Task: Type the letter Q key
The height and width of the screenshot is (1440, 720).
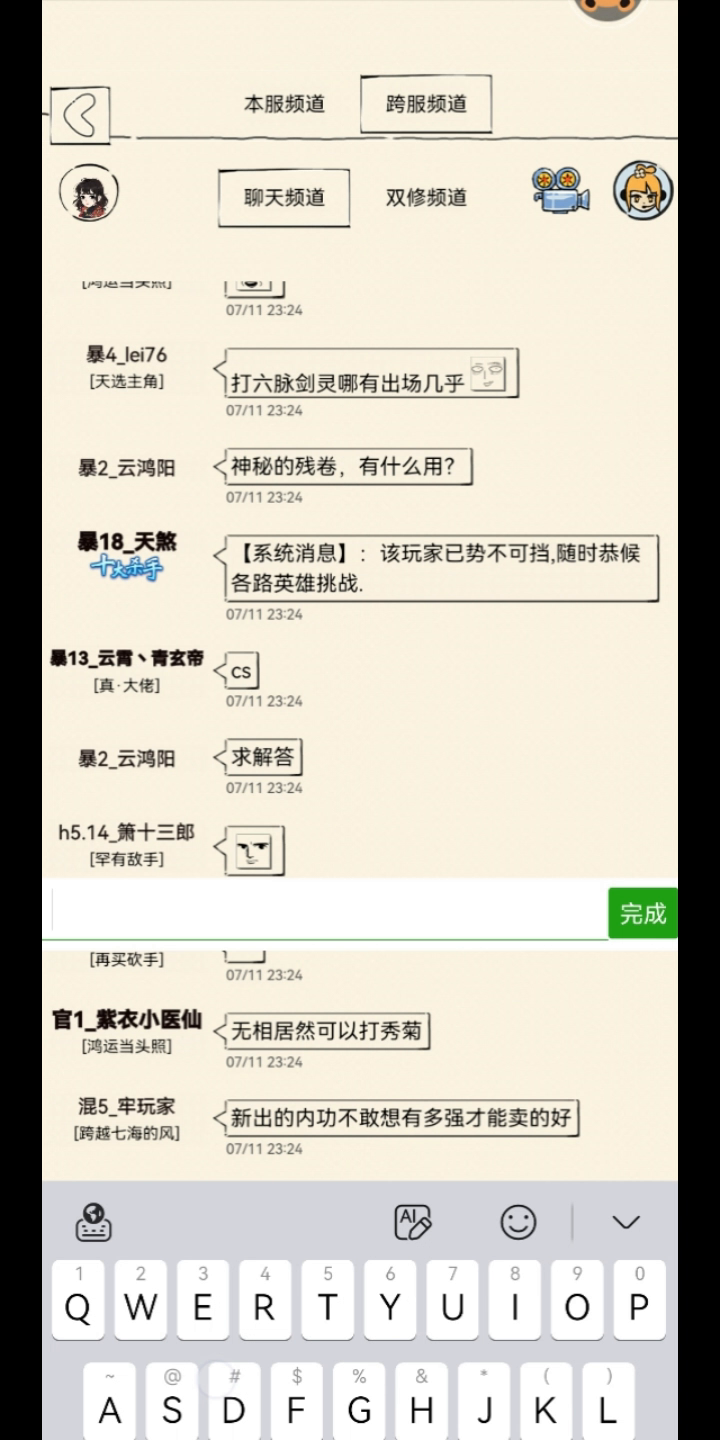Action: (78, 1299)
